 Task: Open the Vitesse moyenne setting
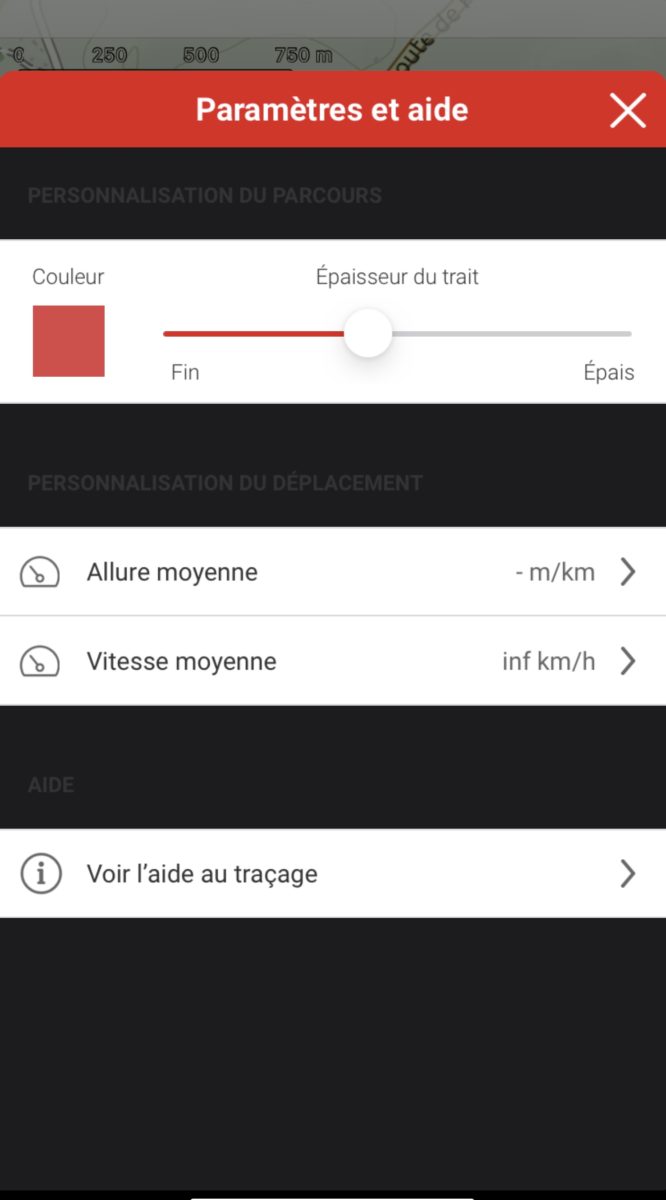[x=333, y=661]
